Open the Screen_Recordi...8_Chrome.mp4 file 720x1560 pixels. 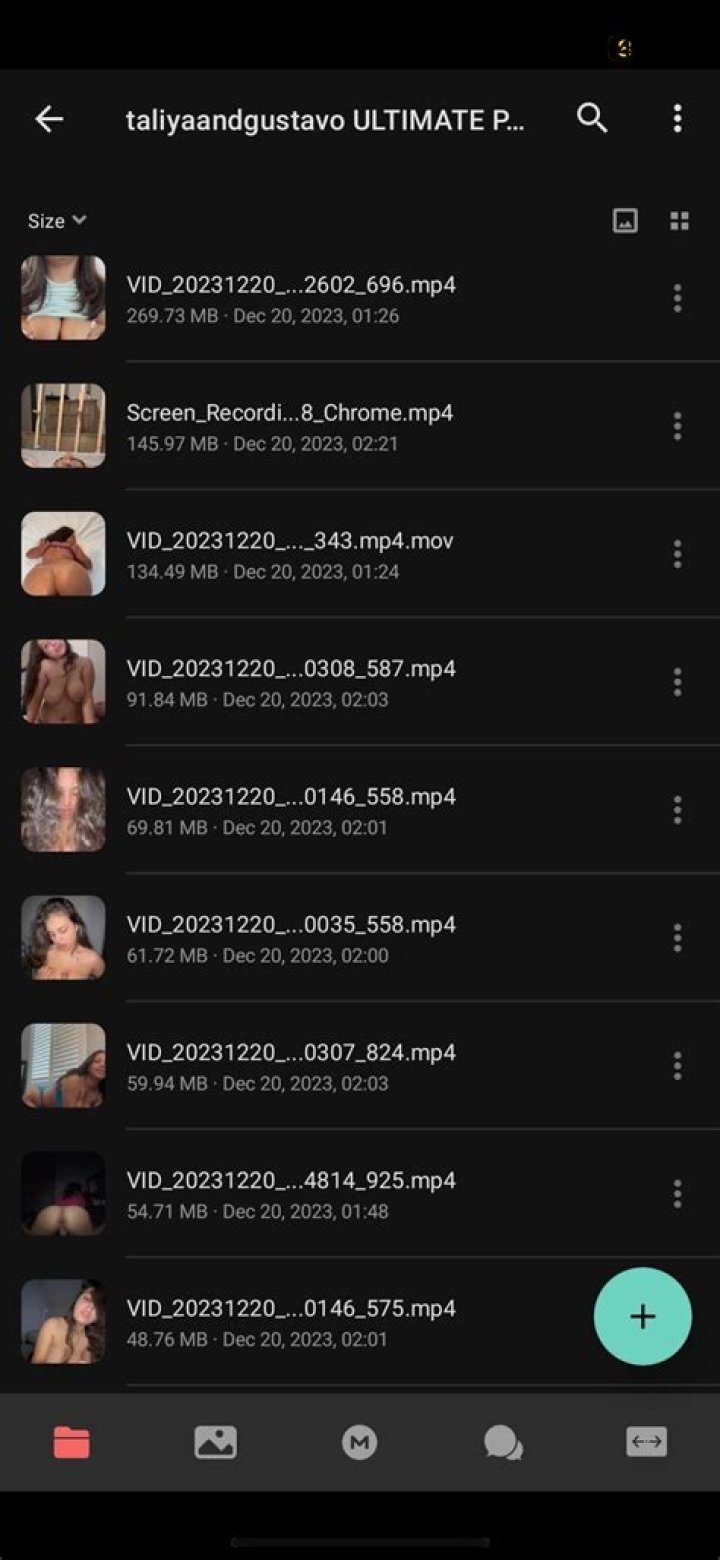coord(290,413)
